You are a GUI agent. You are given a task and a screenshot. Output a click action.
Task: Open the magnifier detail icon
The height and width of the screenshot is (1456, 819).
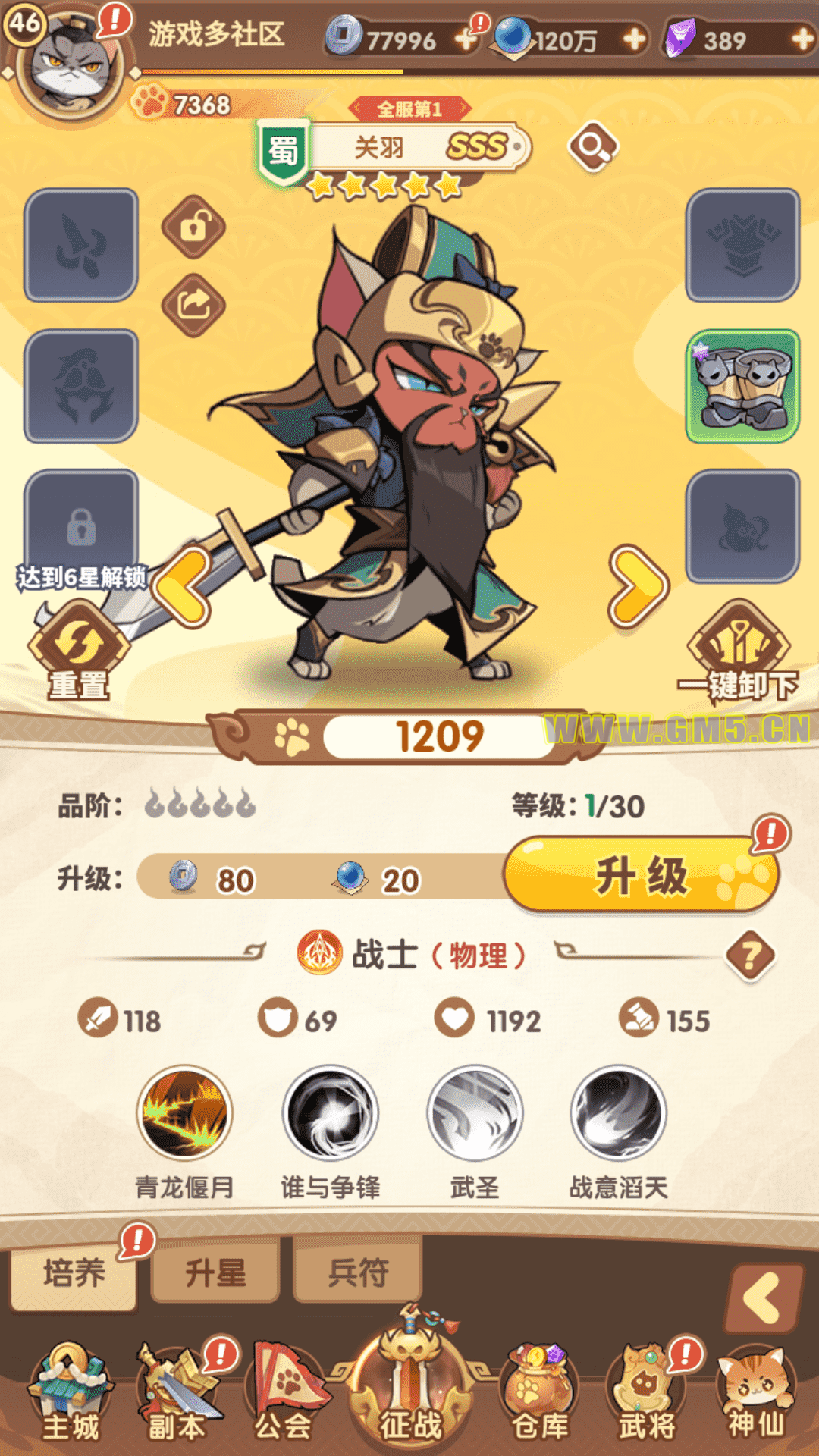[x=593, y=146]
